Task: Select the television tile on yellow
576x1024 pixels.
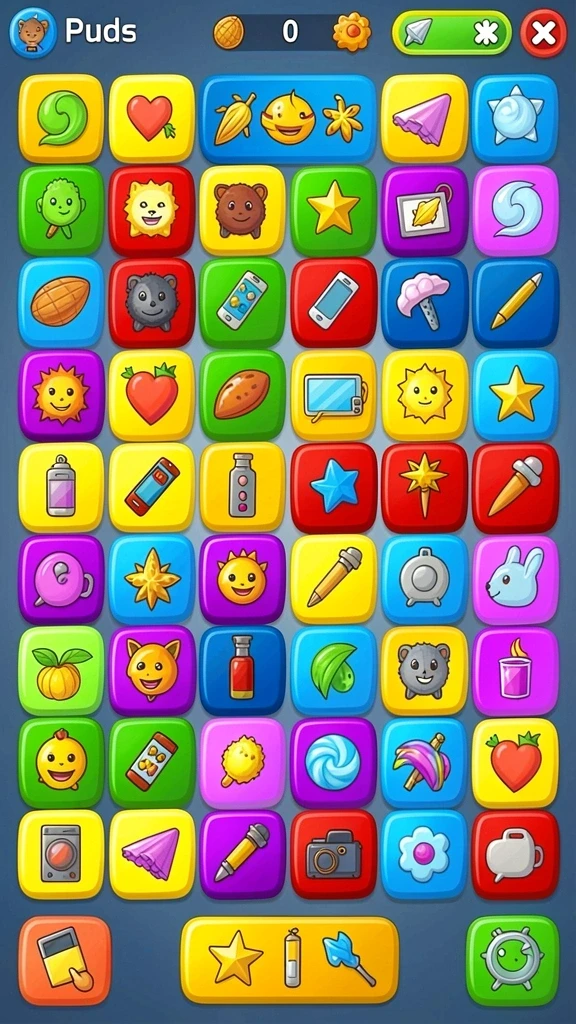Action: (334, 394)
